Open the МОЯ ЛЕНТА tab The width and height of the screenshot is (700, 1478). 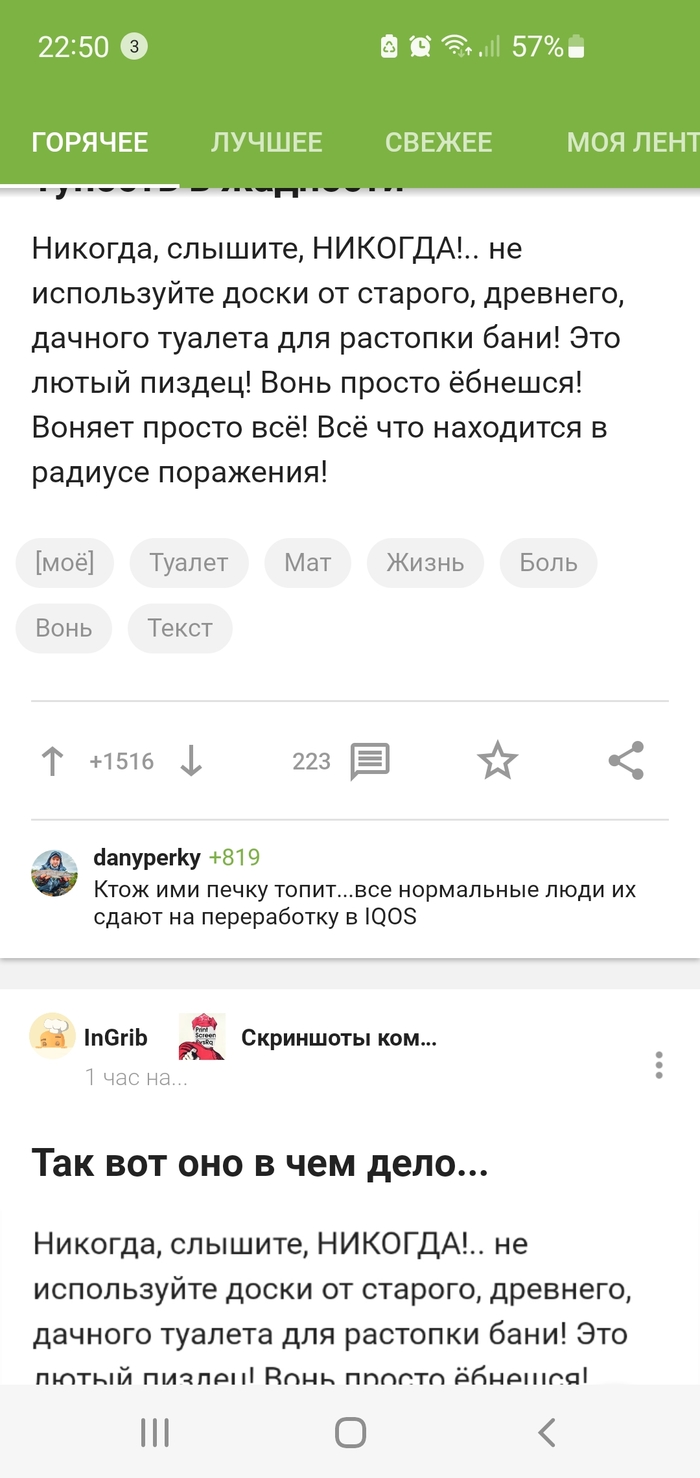click(x=630, y=142)
